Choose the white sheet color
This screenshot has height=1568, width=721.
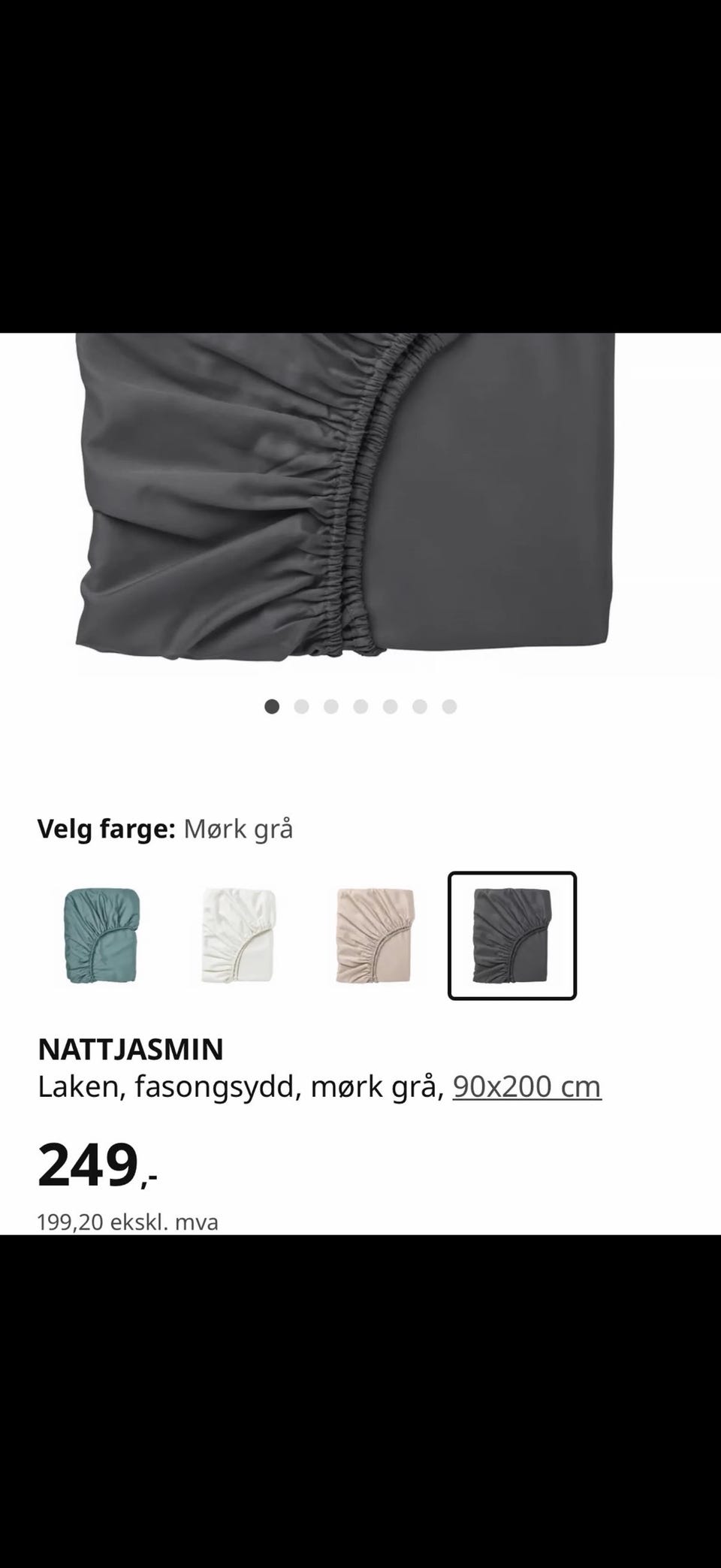pos(239,935)
